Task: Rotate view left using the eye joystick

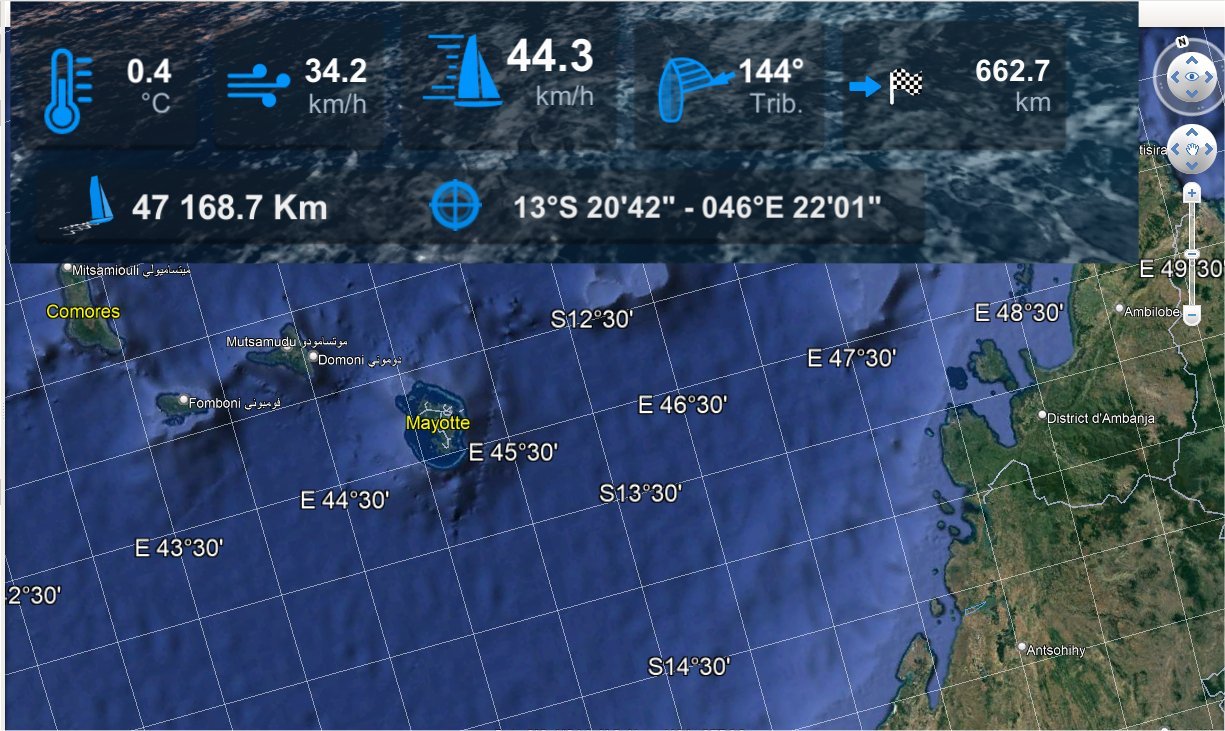Action: pyautogui.click(x=1175, y=77)
